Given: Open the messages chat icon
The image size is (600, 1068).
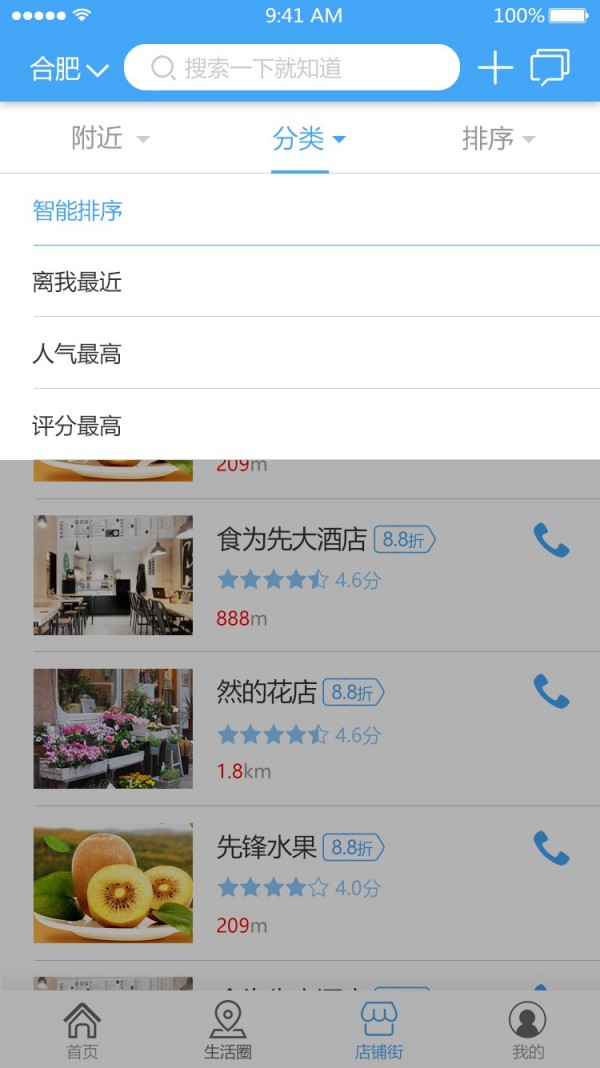Looking at the screenshot, I should (550, 68).
